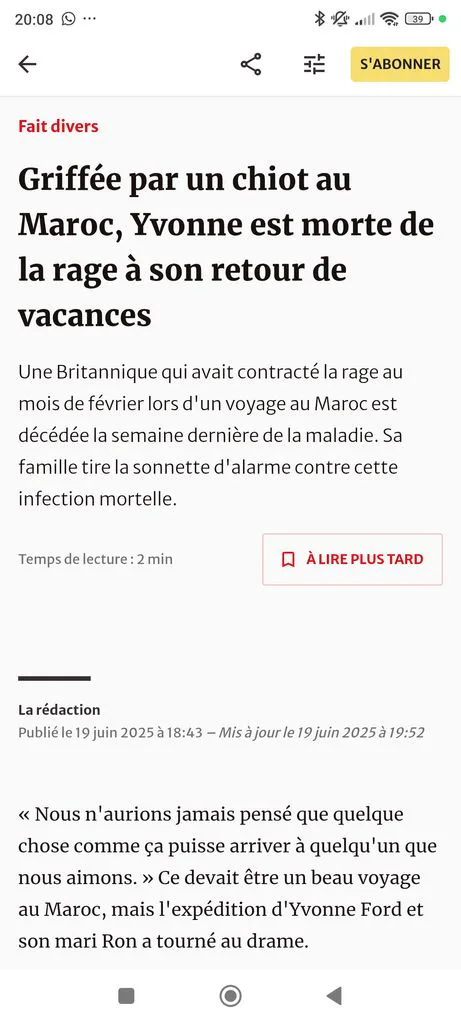
Task: Open the reading display settings icon
Action: click(x=314, y=64)
